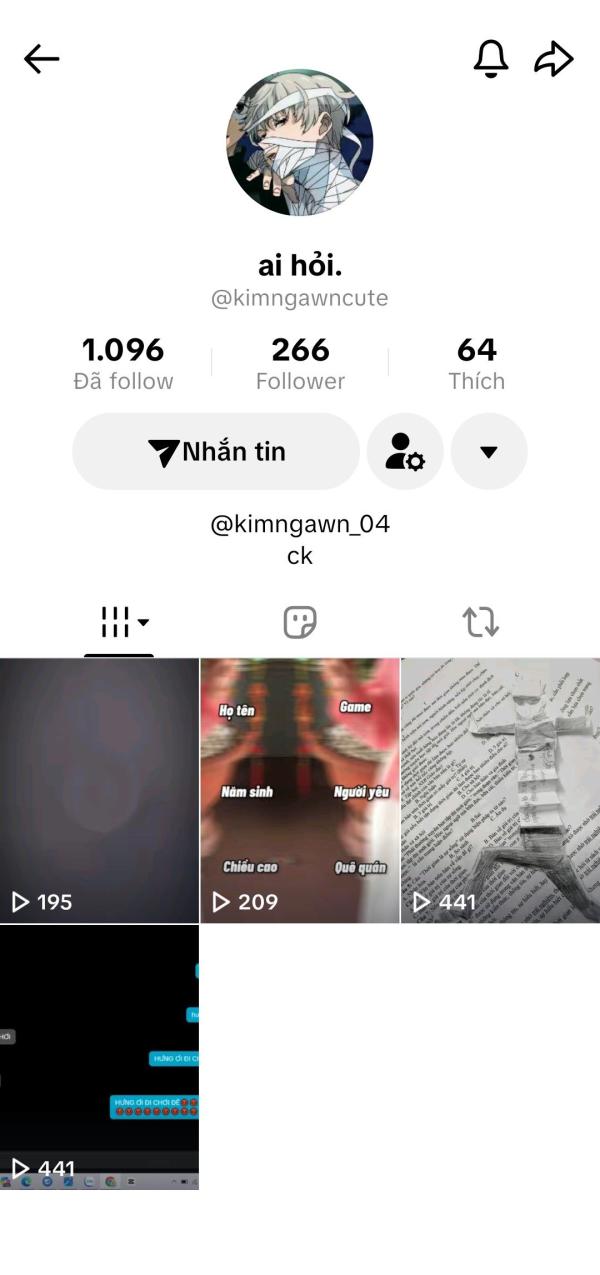This screenshot has width=600, height=1275.
Task: Switch to the sticker tab
Action: [x=300, y=623]
